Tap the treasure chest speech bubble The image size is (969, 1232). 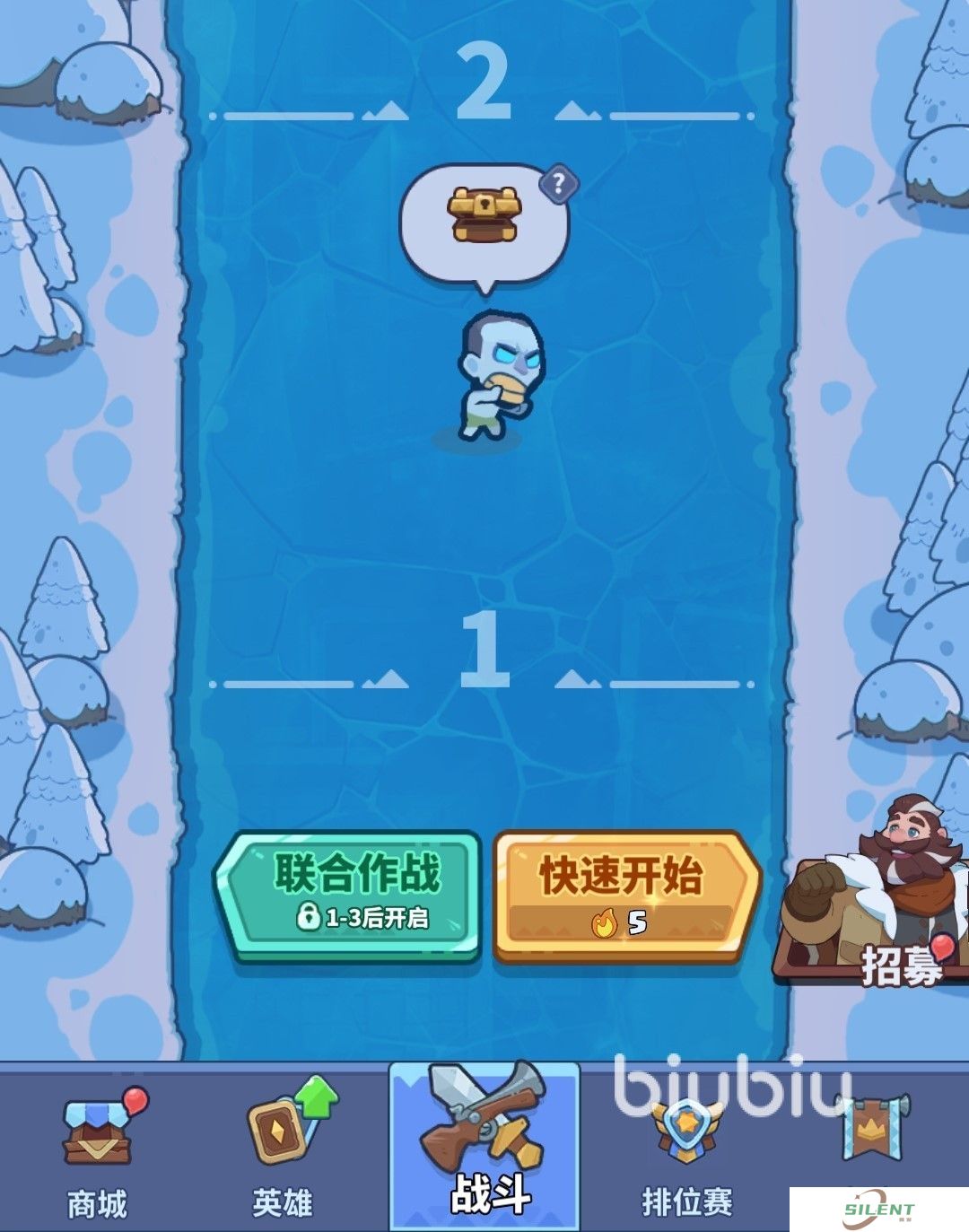coord(484,218)
